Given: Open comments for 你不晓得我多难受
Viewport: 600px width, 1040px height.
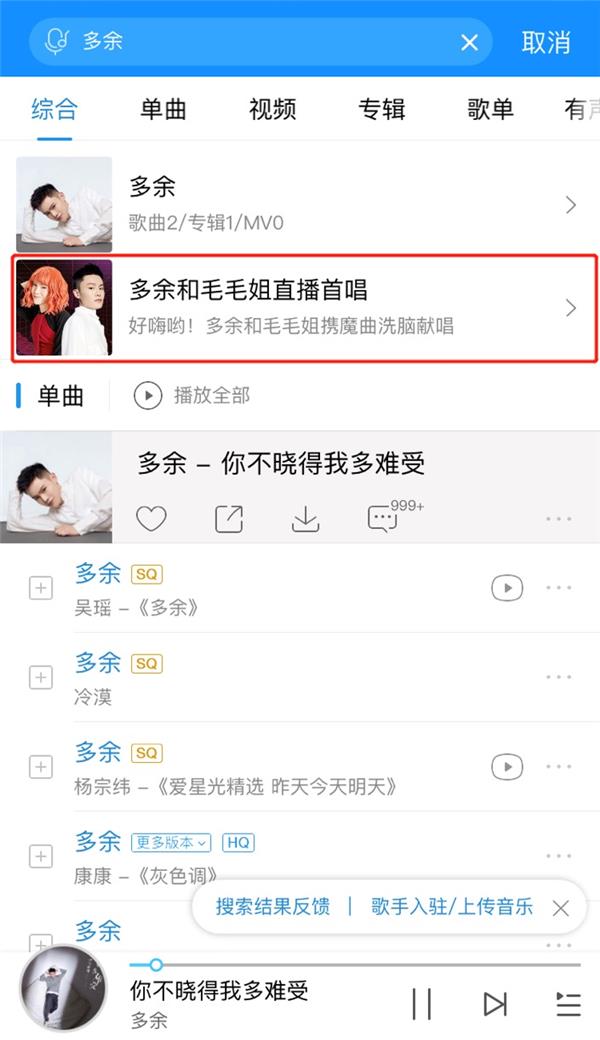Looking at the screenshot, I should pos(383,519).
